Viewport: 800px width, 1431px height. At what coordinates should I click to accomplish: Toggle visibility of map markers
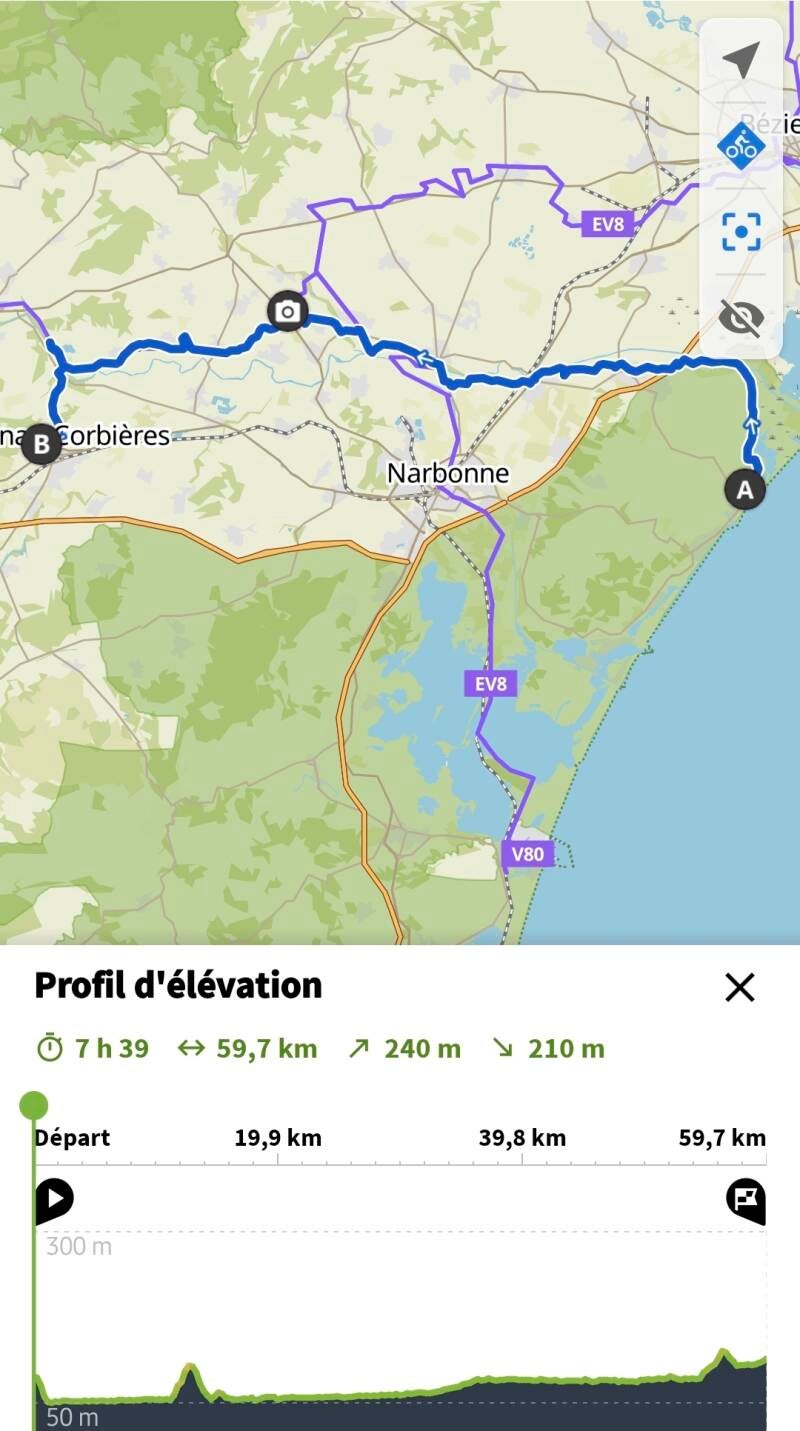pyautogui.click(x=740, y=318)
